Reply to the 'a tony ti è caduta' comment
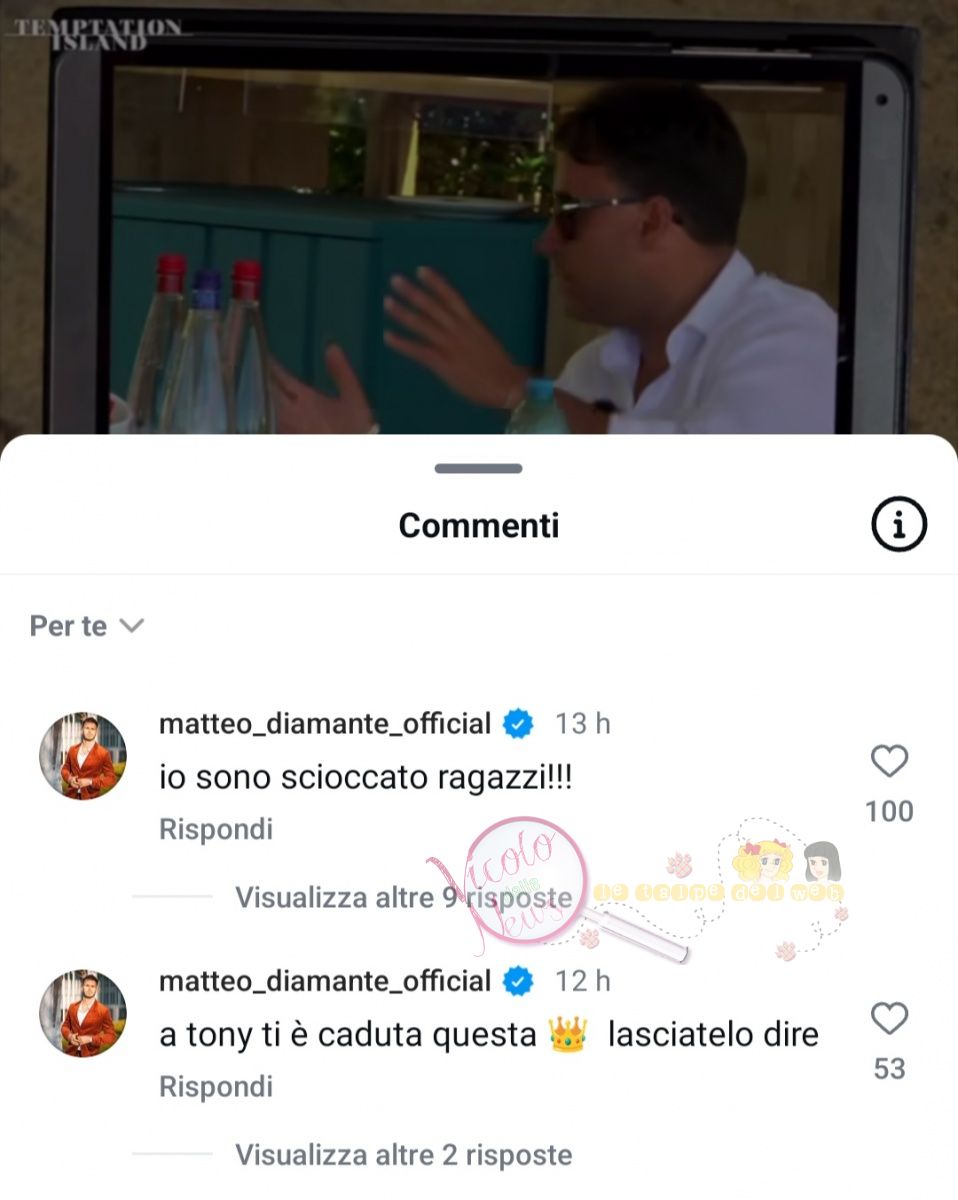Image resolution: width=958 pixels, height=1200 pixels. point(215,1086)
